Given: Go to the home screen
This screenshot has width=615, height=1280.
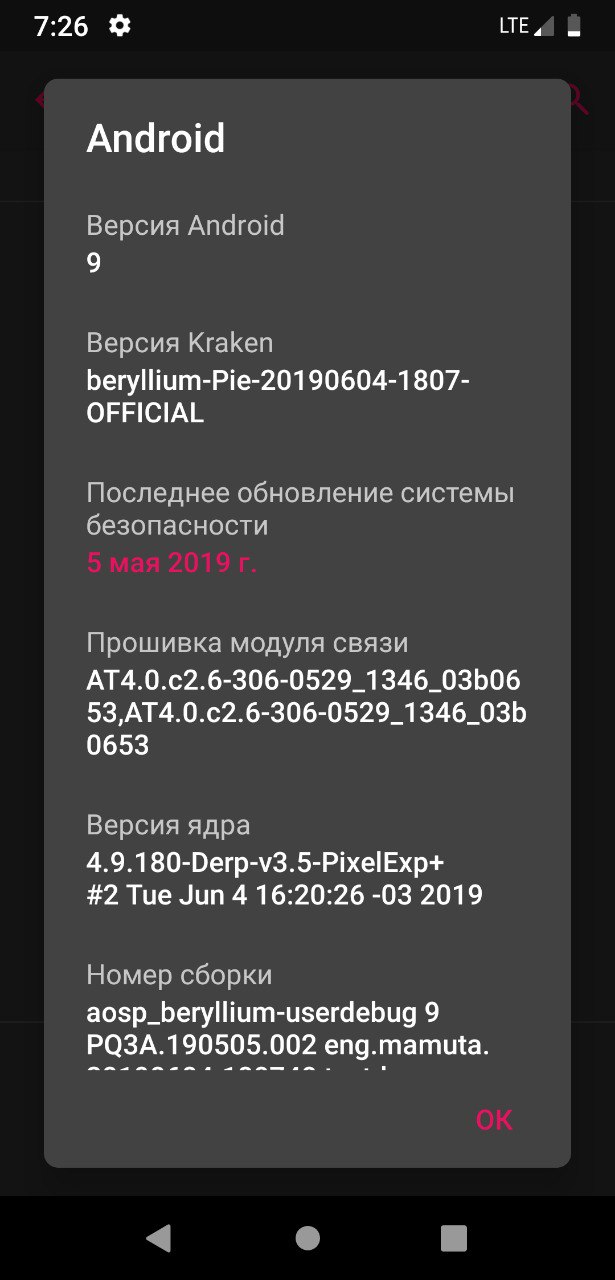Looking at the screenshot, I should tap(308, 1238).
